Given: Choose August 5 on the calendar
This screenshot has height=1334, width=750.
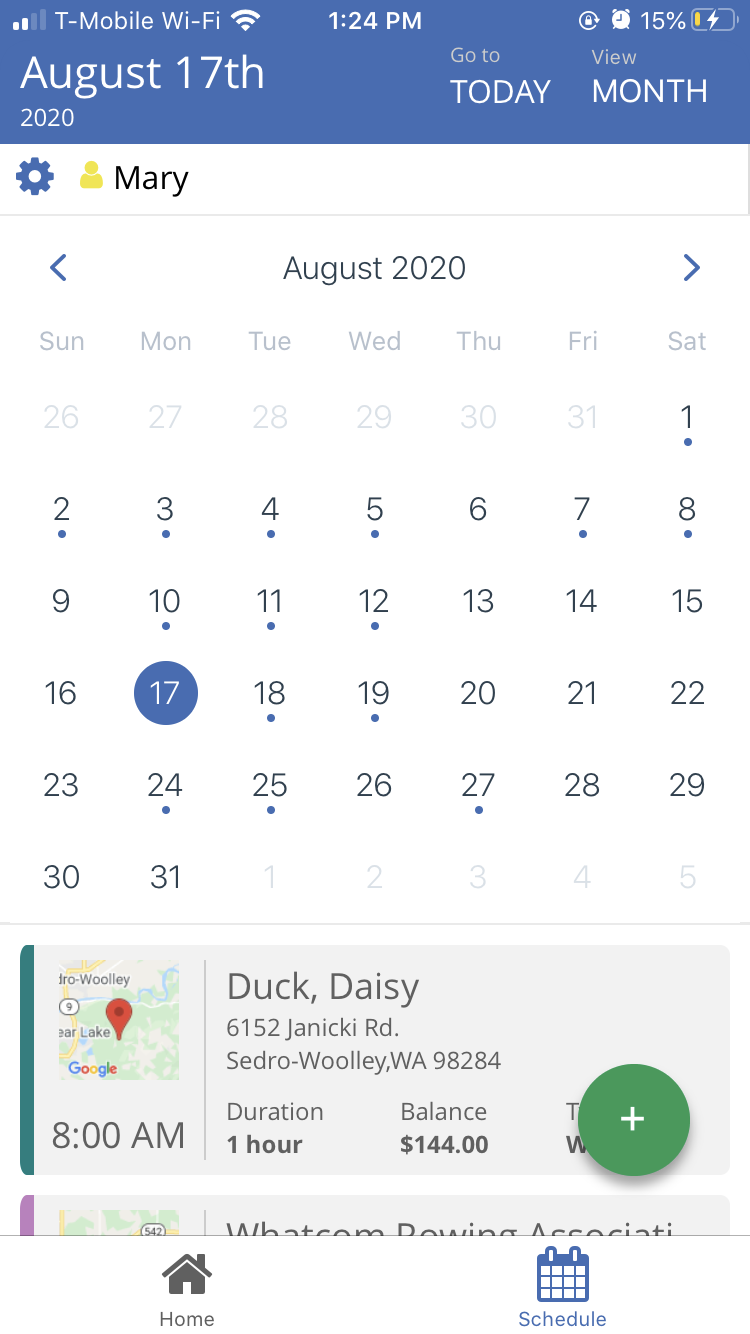Looking at the screenshot, I should [374, 509].
